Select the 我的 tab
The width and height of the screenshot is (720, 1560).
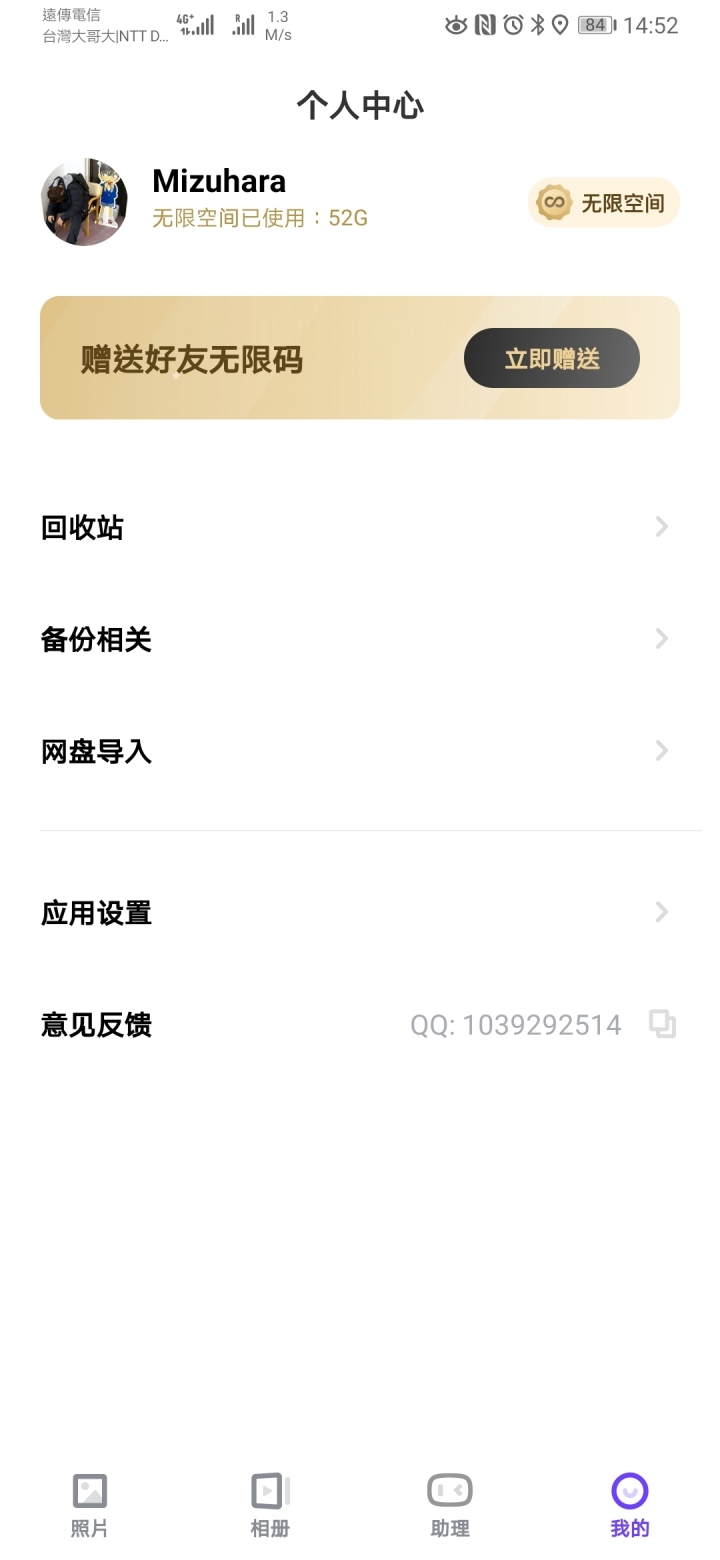(x=630, y=1505)
